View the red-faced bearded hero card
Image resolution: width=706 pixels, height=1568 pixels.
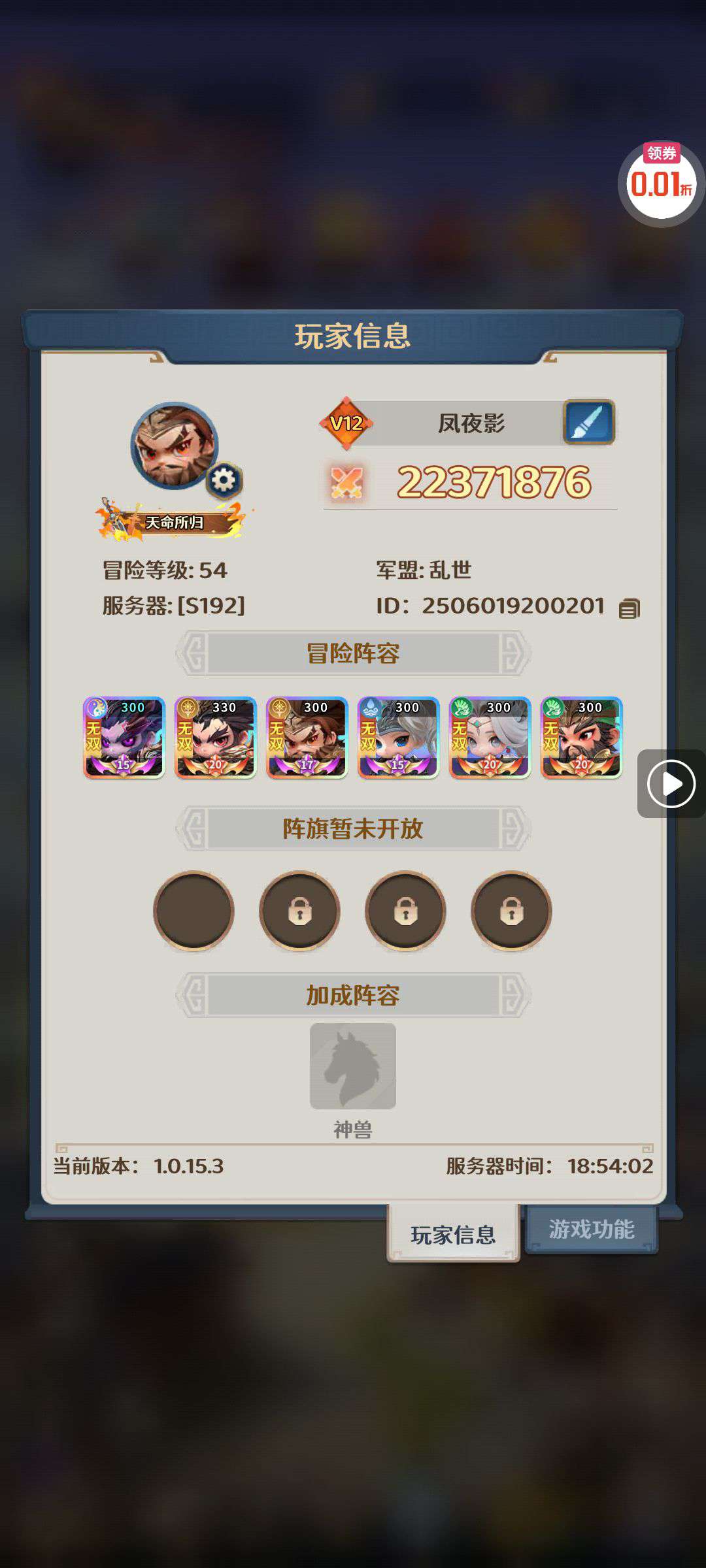point(582,738)
